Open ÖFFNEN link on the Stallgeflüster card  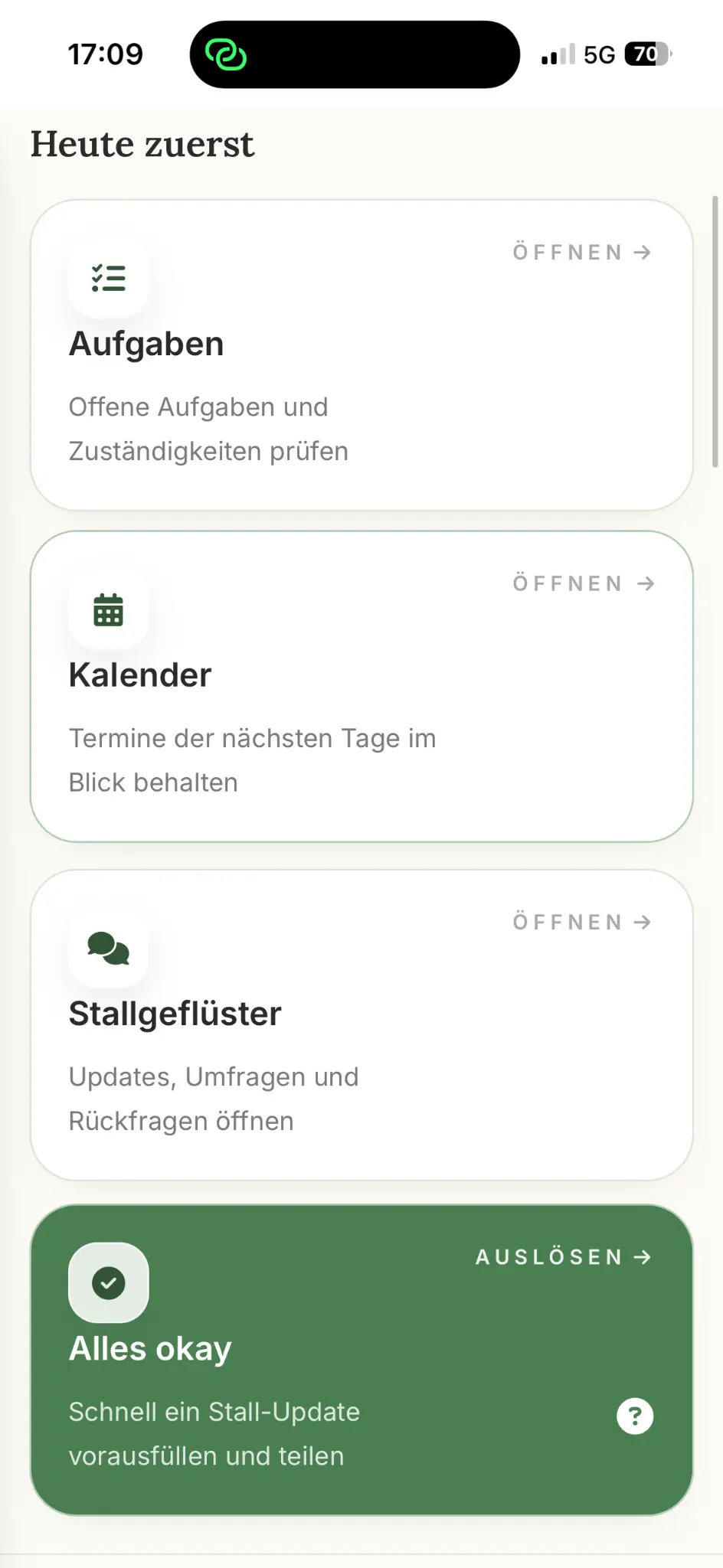click(x=567, y=922)
